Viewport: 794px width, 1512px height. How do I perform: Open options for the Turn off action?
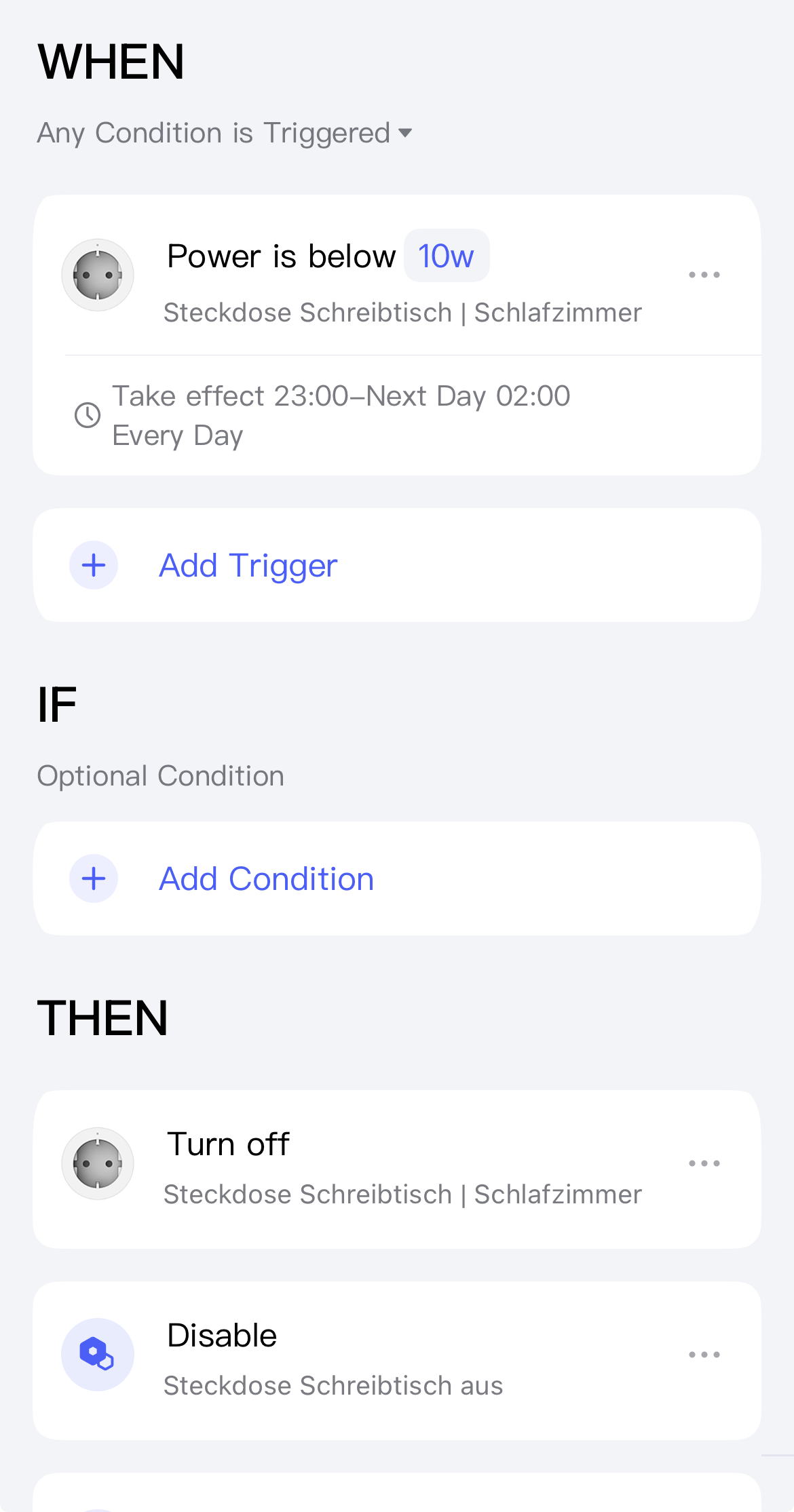[x=704, y=1163]
